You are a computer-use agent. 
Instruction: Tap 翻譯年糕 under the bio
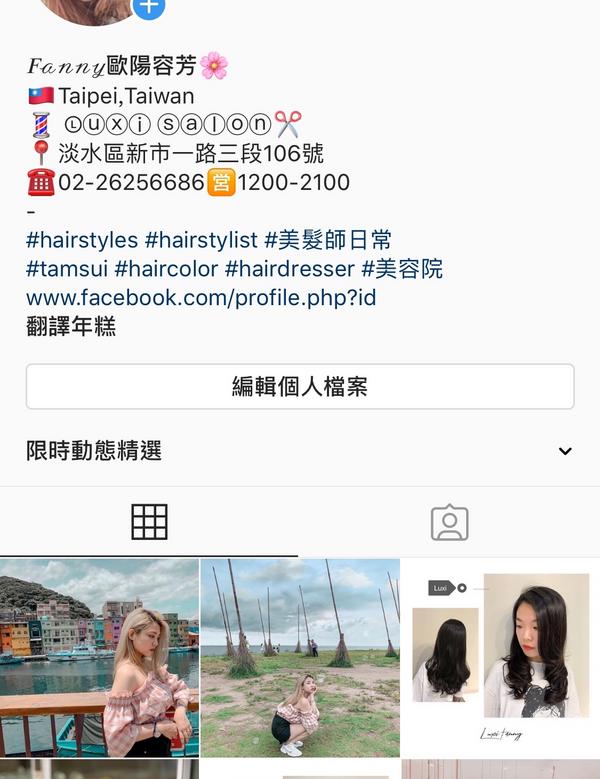71,326
